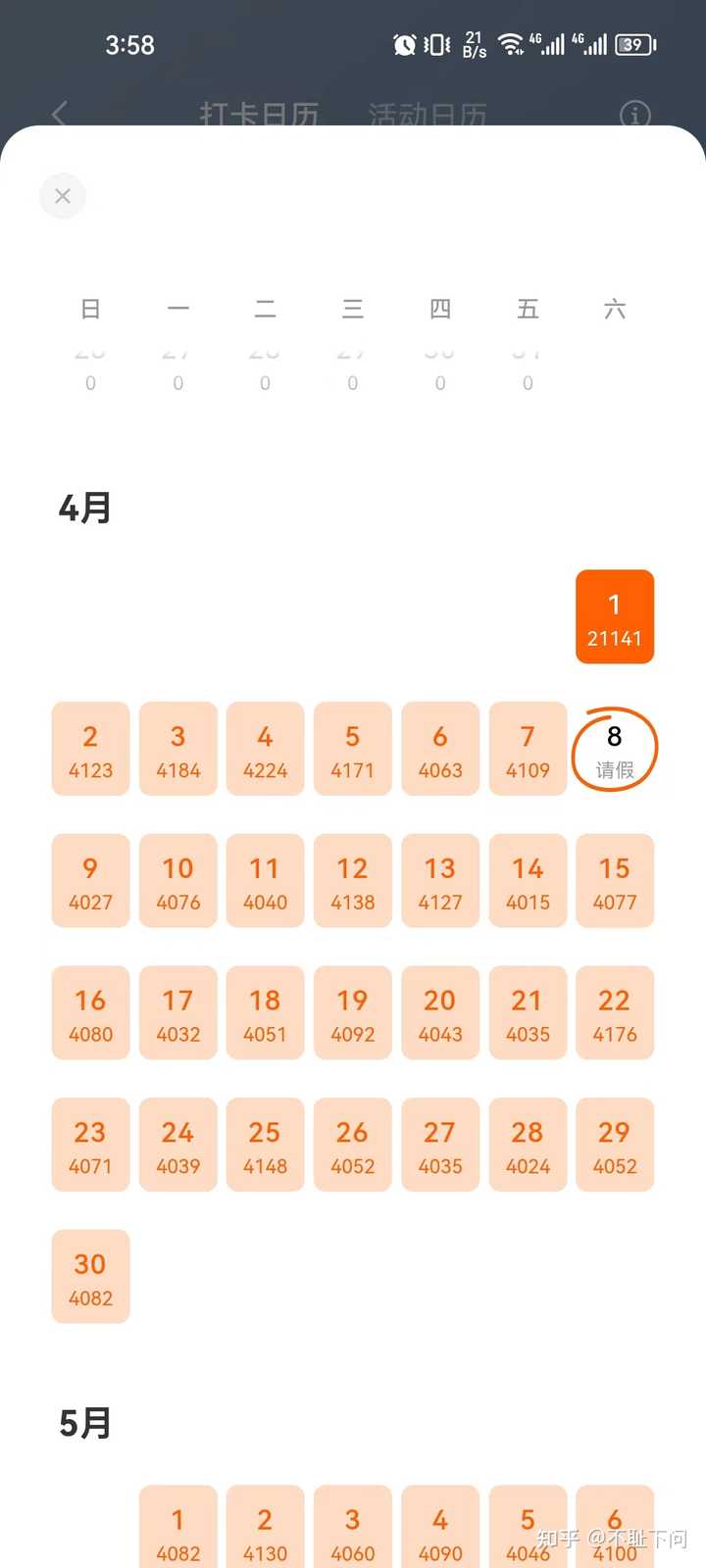Select April 16 with 4080

tap(90, 1013)
